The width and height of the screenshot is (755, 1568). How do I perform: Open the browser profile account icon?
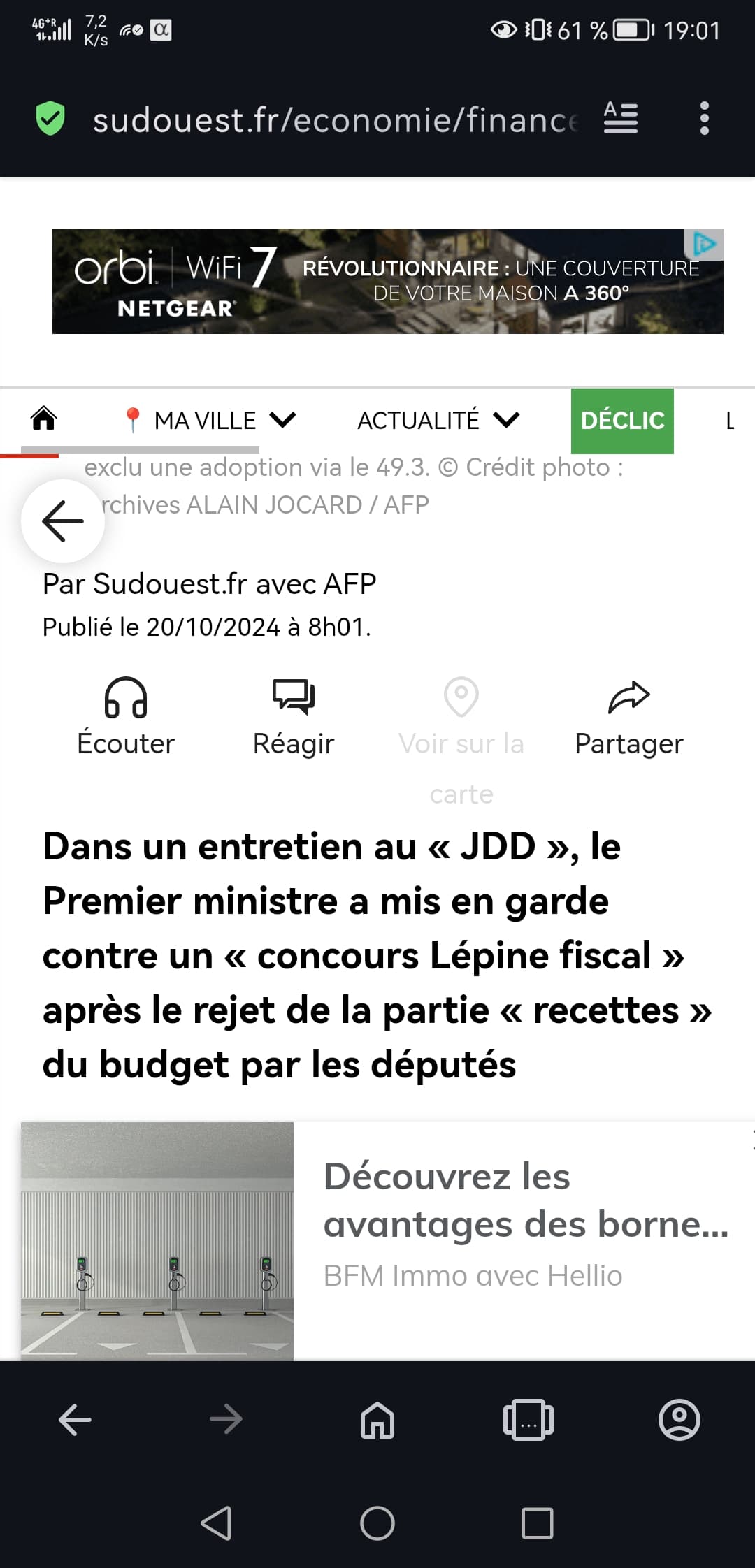[679, 1420]
